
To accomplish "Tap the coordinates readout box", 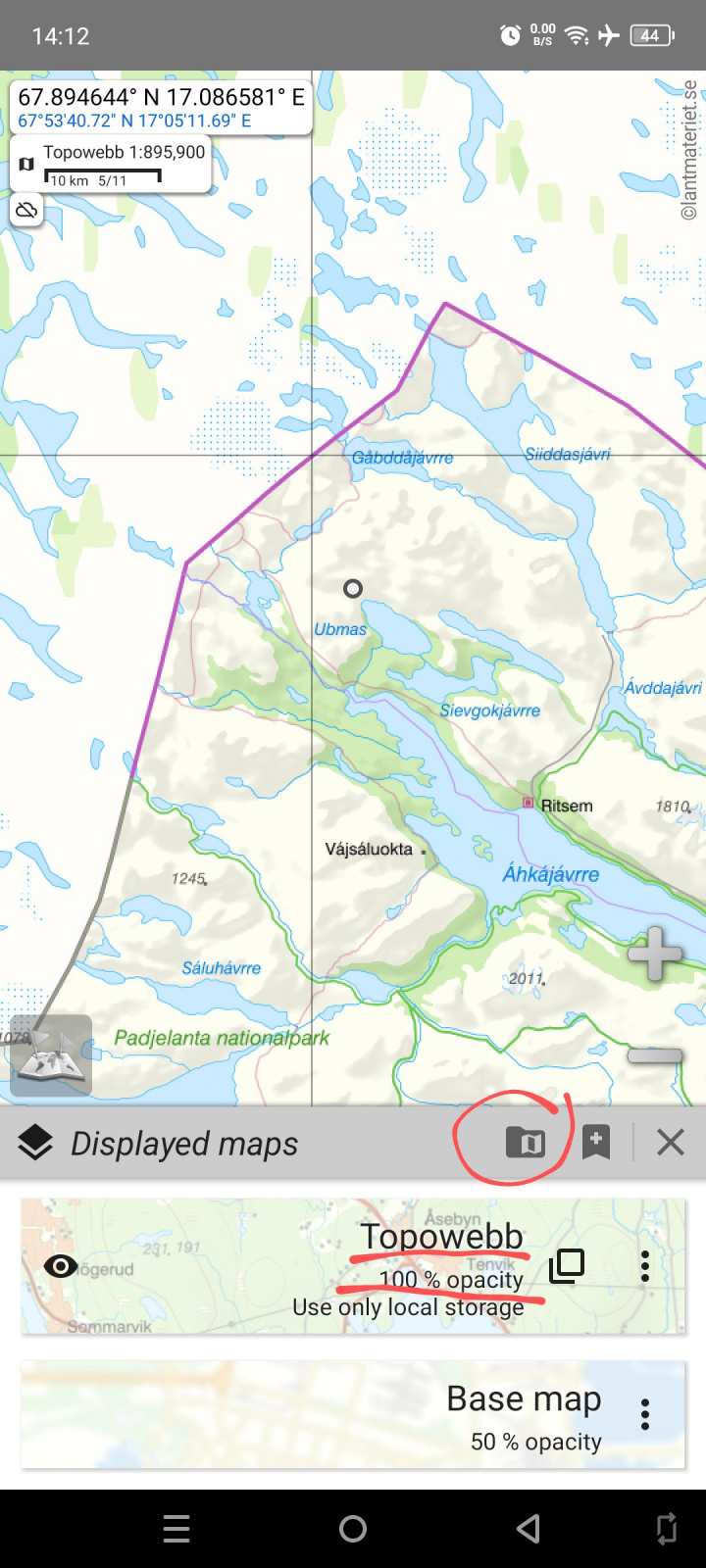I will pos(161,108).
